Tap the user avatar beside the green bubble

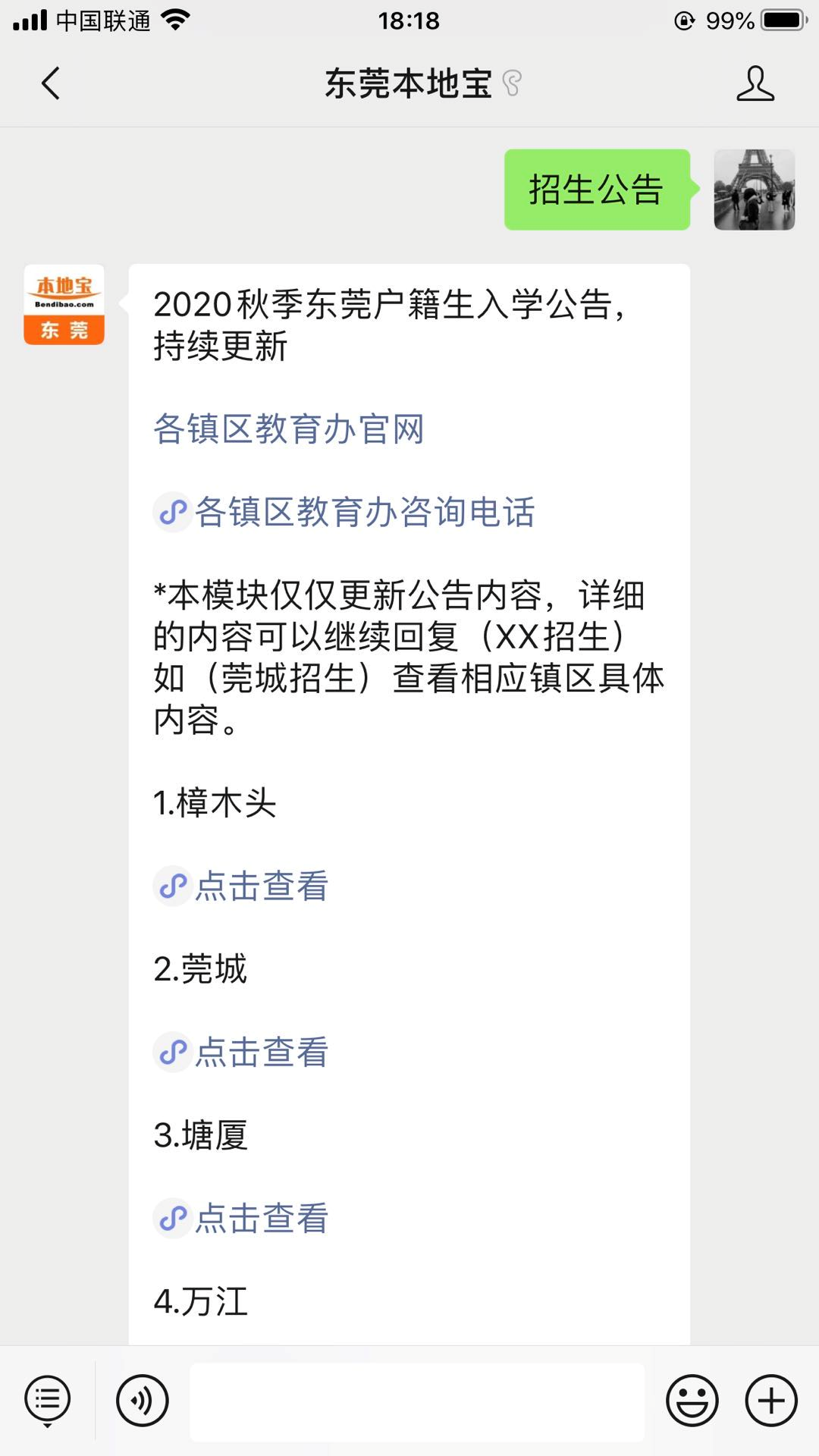[754, 190]
